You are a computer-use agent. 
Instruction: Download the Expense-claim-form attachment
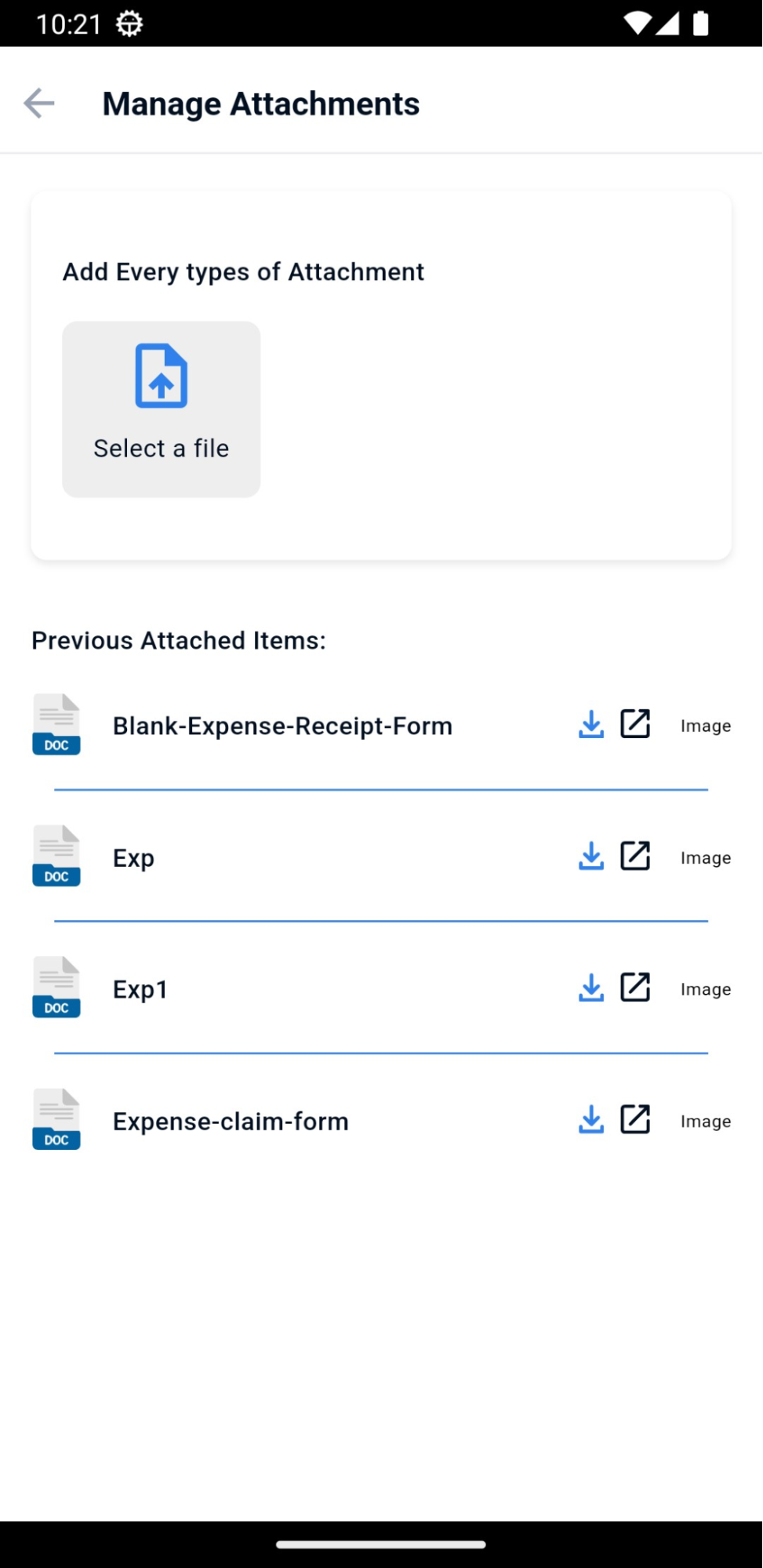click(591, 1119)
